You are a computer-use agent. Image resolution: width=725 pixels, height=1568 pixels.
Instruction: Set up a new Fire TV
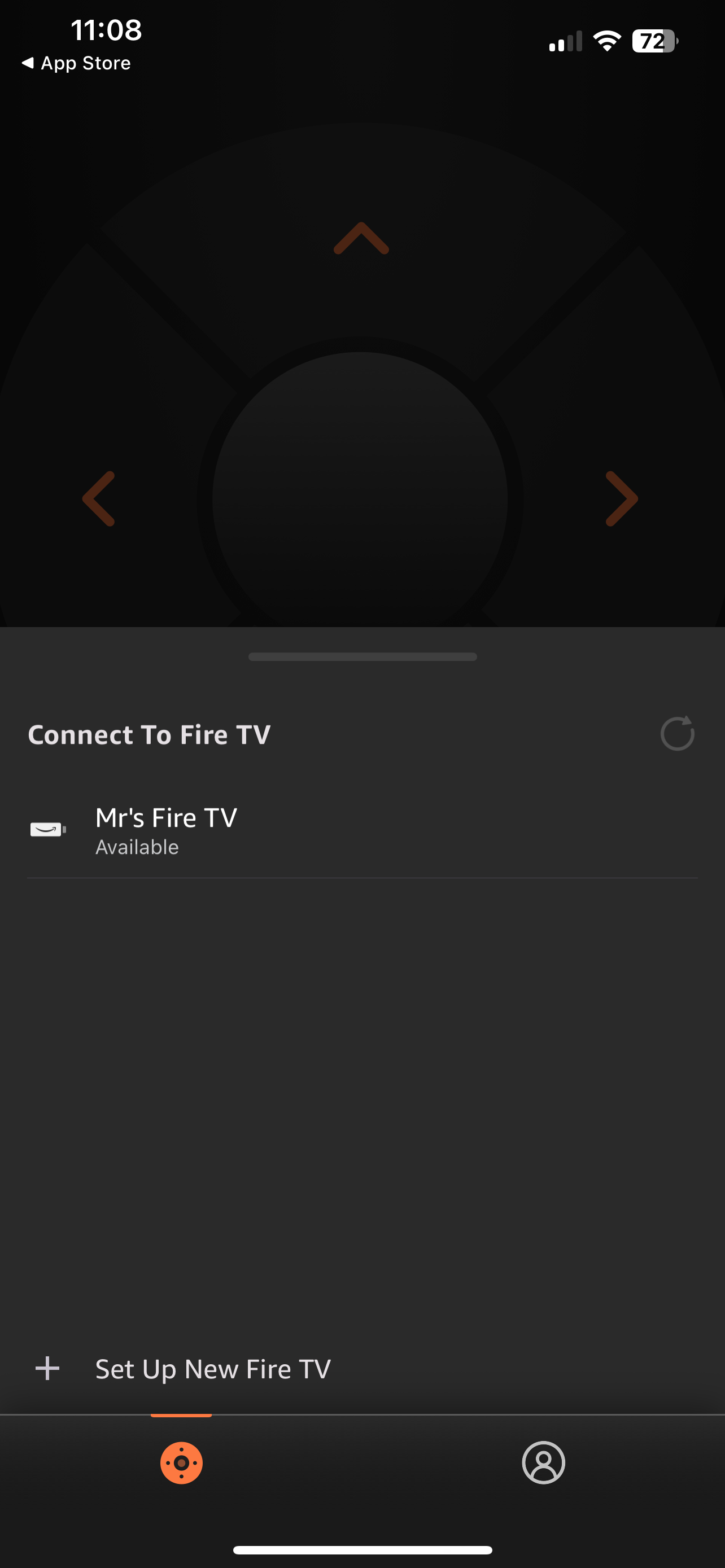click(212, 1368)
